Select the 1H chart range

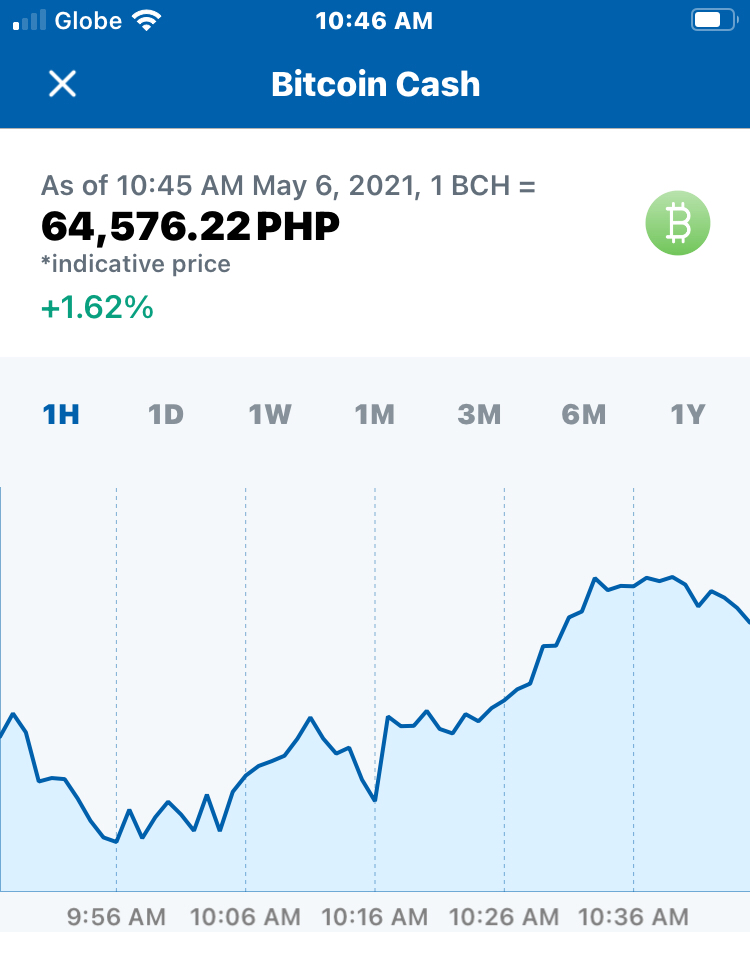click(x=61, y=415)
